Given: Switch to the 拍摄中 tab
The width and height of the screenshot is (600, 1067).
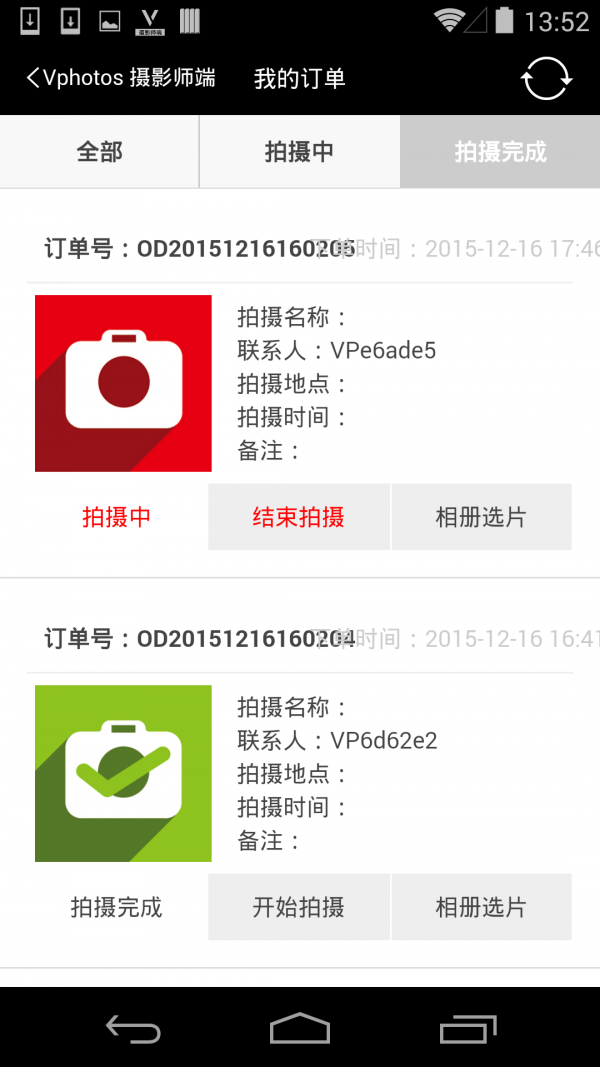Looking at the screenshot, I should (x=299, y=152).
